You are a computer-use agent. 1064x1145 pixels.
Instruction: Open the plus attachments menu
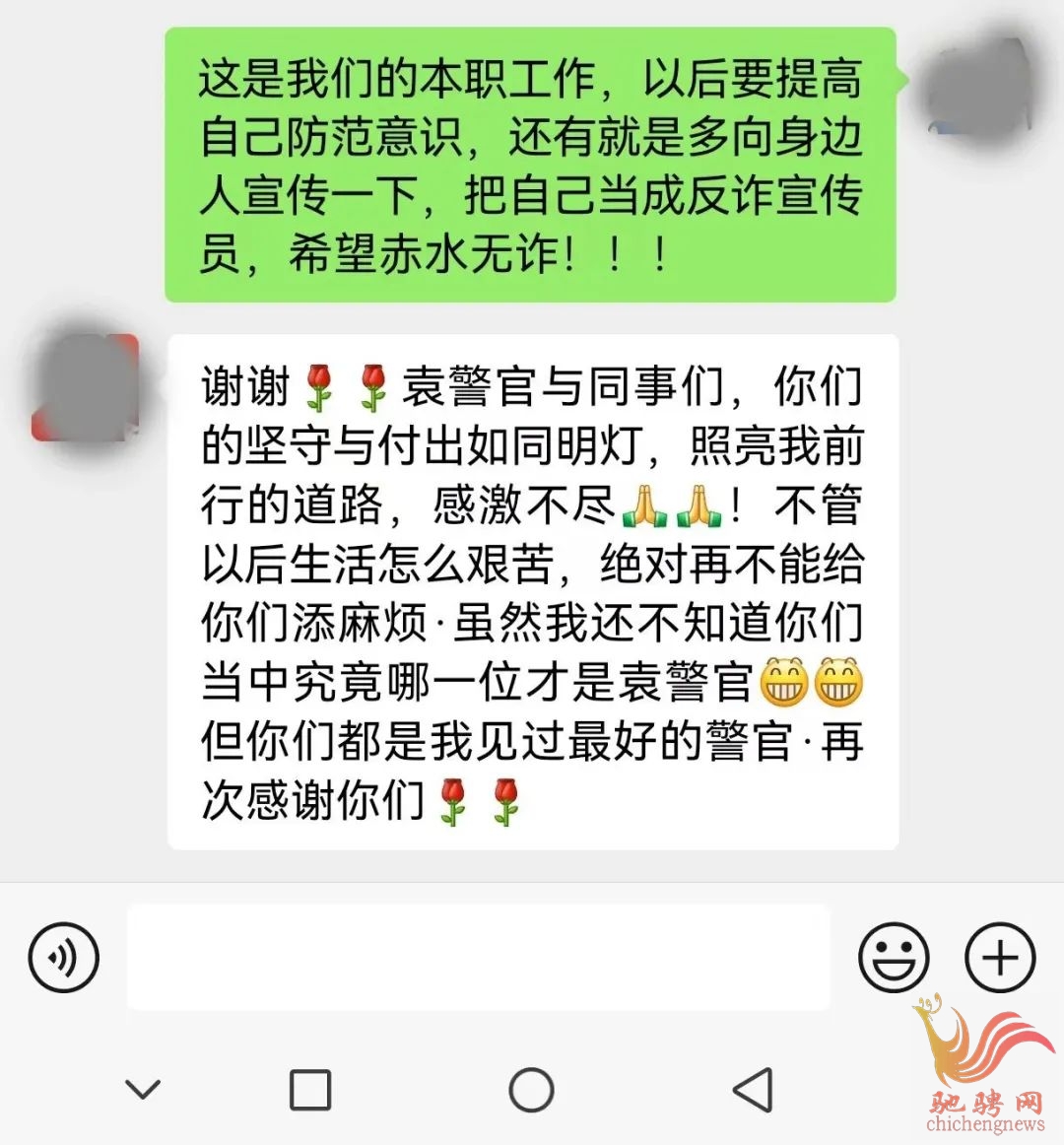[x=999, y=957]
